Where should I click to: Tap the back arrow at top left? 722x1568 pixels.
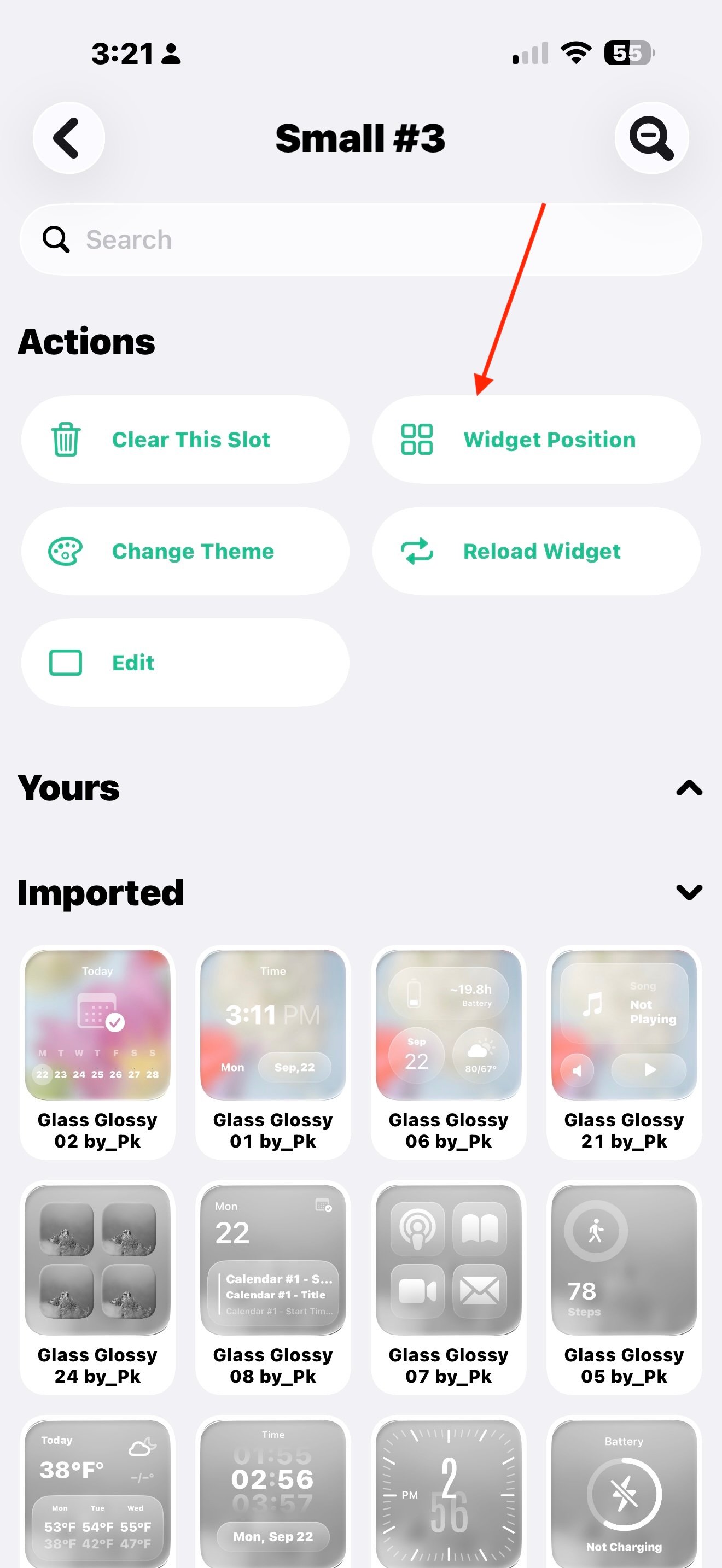click(x=68, y=138)
